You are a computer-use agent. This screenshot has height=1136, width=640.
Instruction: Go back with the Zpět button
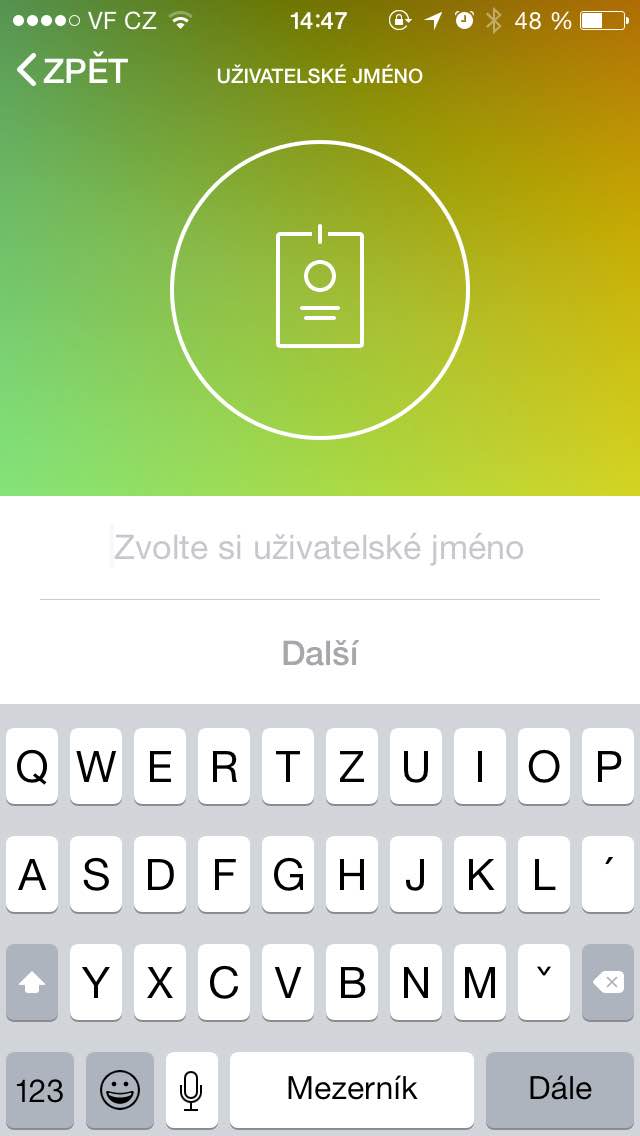click(72, 71)
